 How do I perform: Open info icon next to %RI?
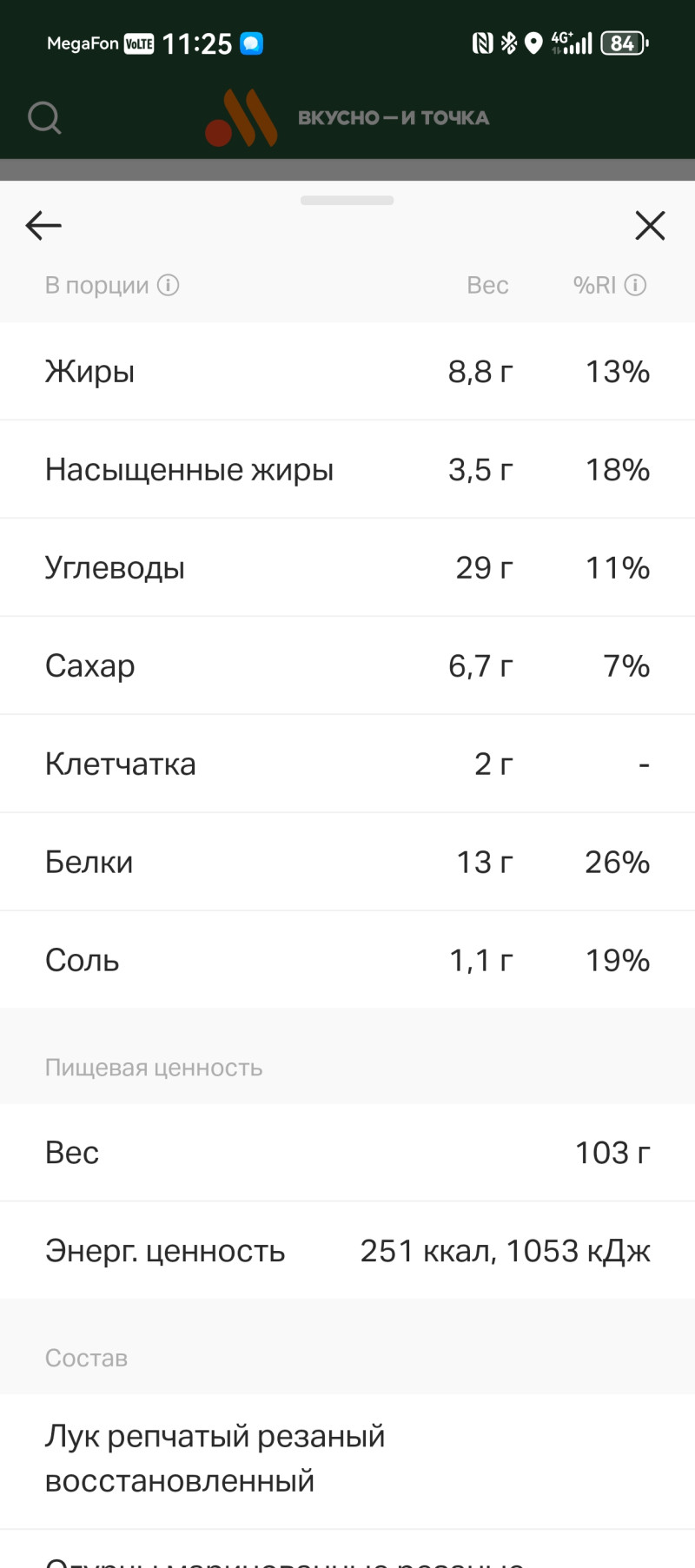point(636,285)
